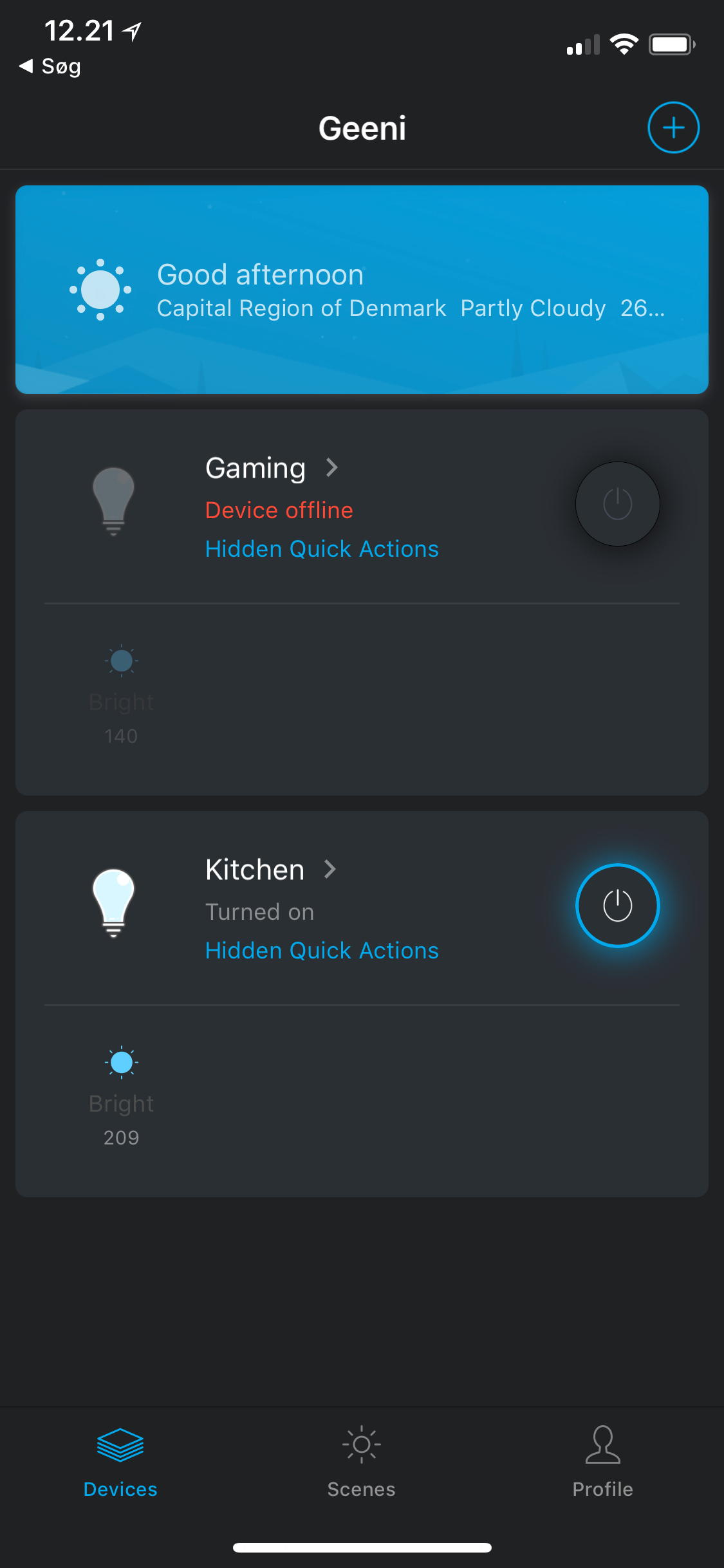Turn off the Kitchen light power button
Image resolution: width=724 pixels, height=1568 pixels.
617,906
